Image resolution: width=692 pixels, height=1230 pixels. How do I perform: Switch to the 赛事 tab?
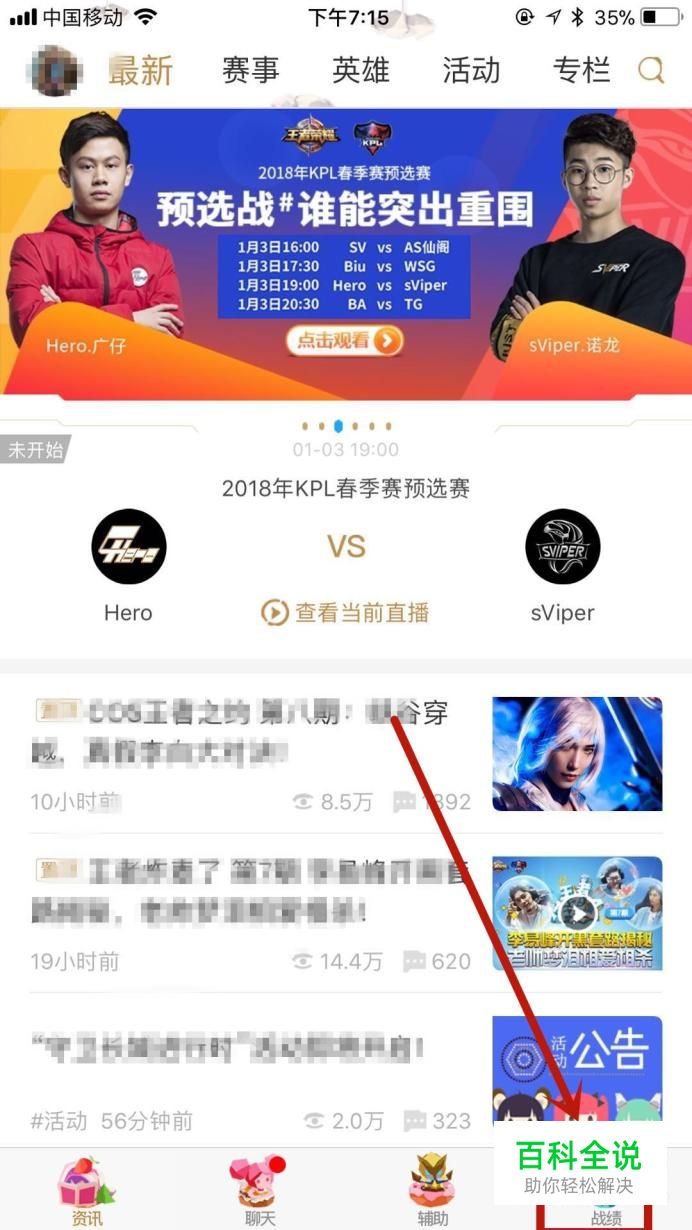click(x=251, y=70)
